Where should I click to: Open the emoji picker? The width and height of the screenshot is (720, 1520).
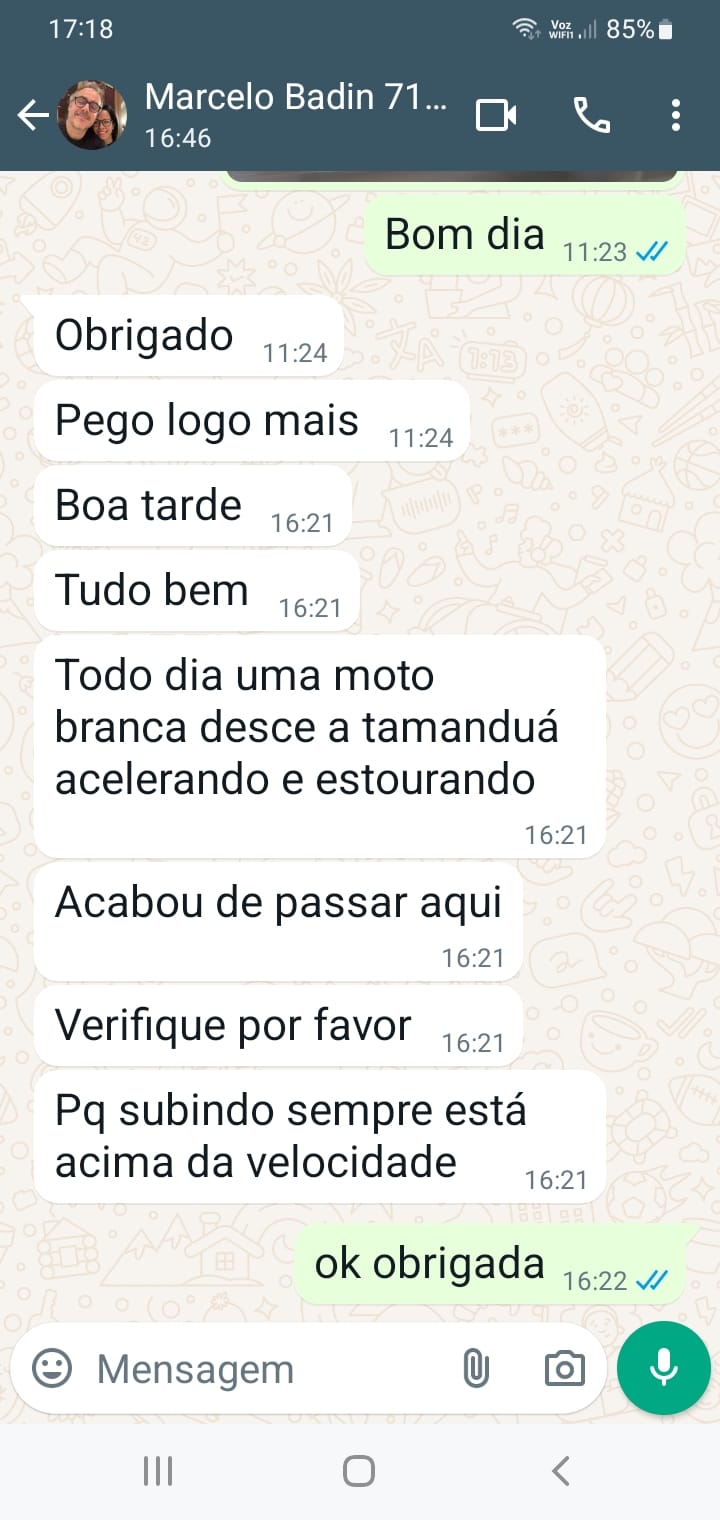click(x=52, y=1368)
